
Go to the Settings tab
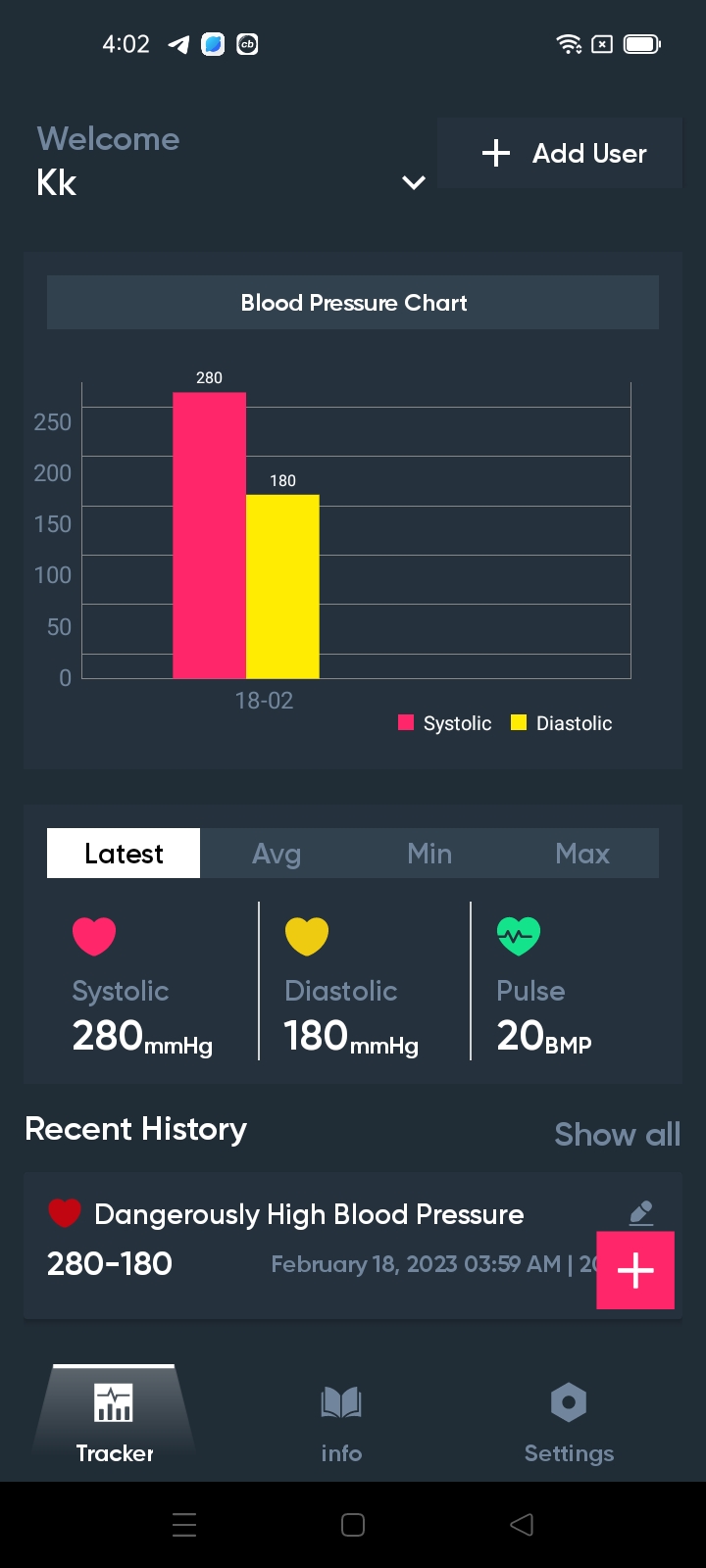(x=569, y=1421)
